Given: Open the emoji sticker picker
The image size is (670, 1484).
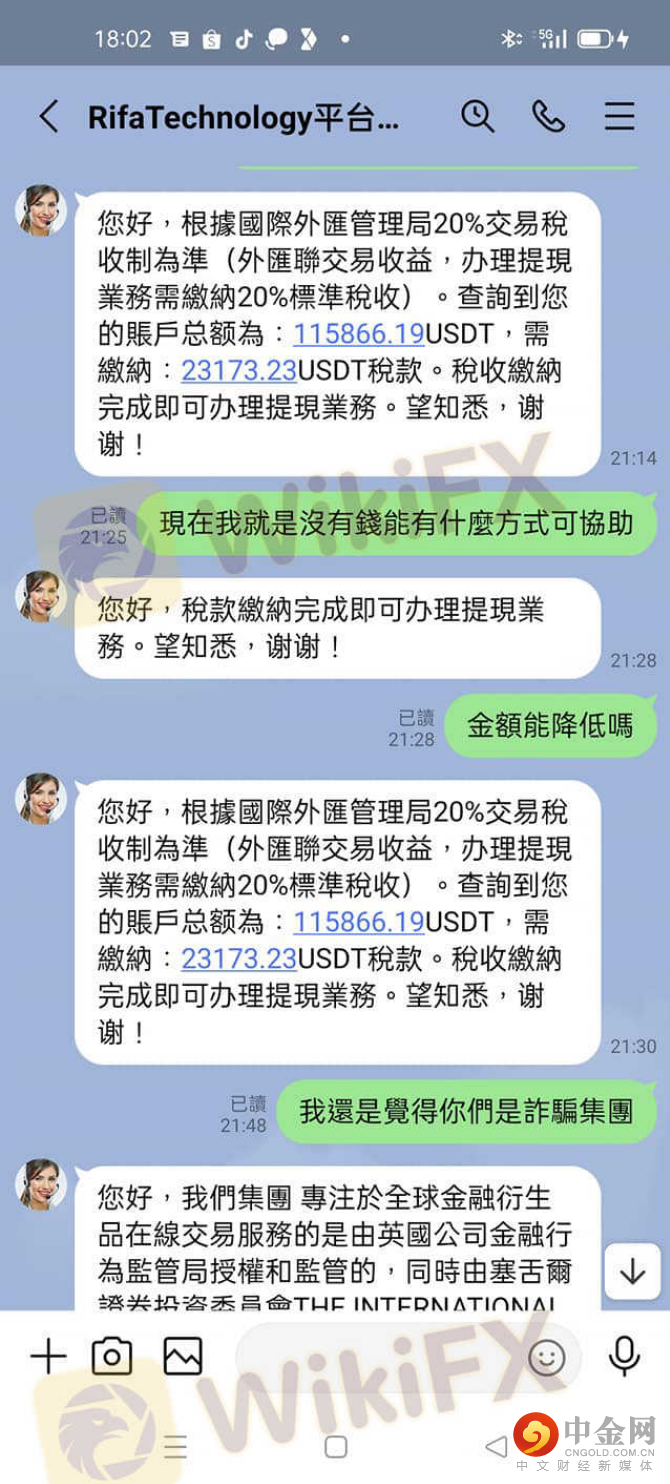Looking at the screenshot, I should click(547, 1357).
